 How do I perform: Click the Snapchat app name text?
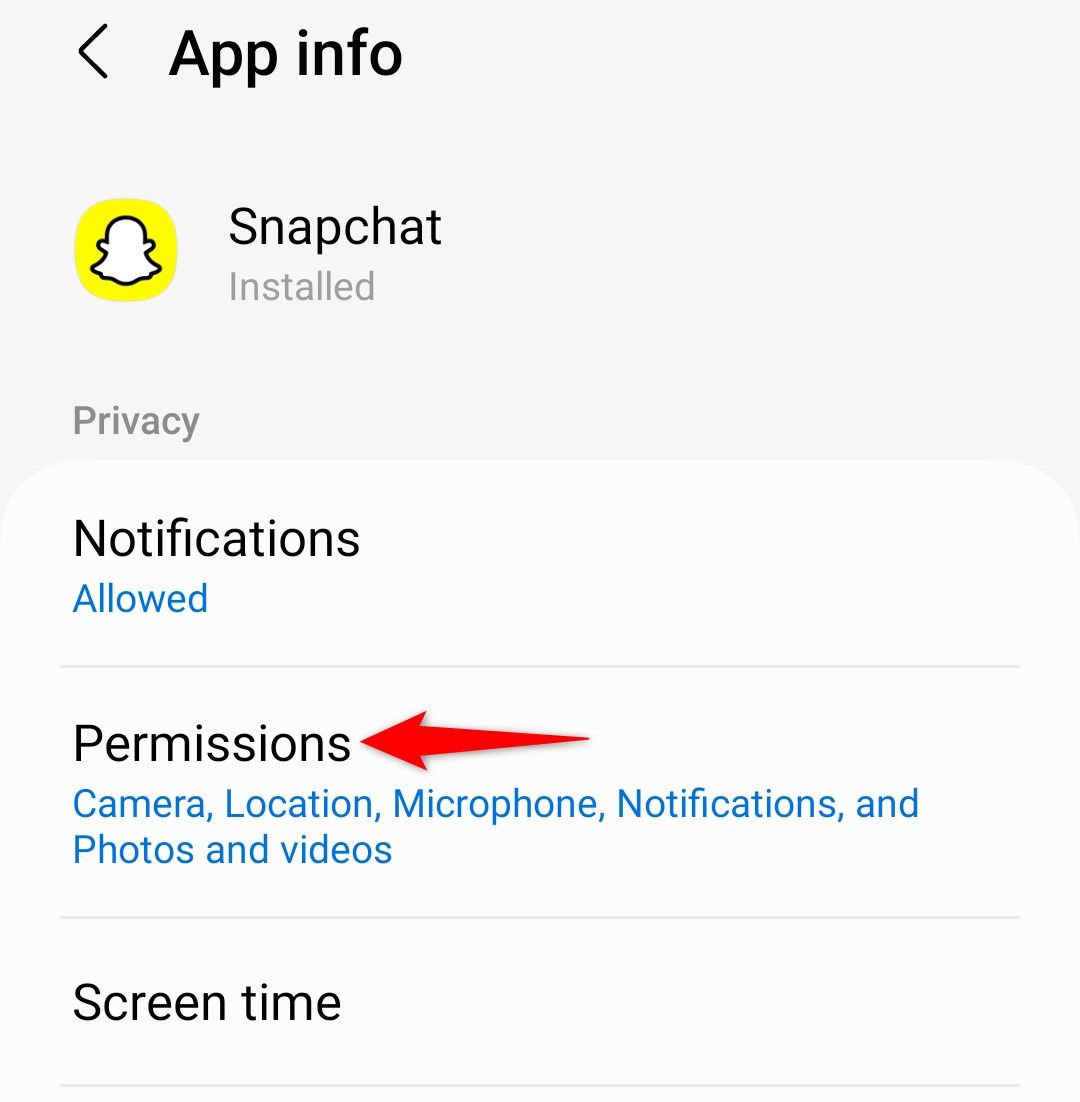334,228
